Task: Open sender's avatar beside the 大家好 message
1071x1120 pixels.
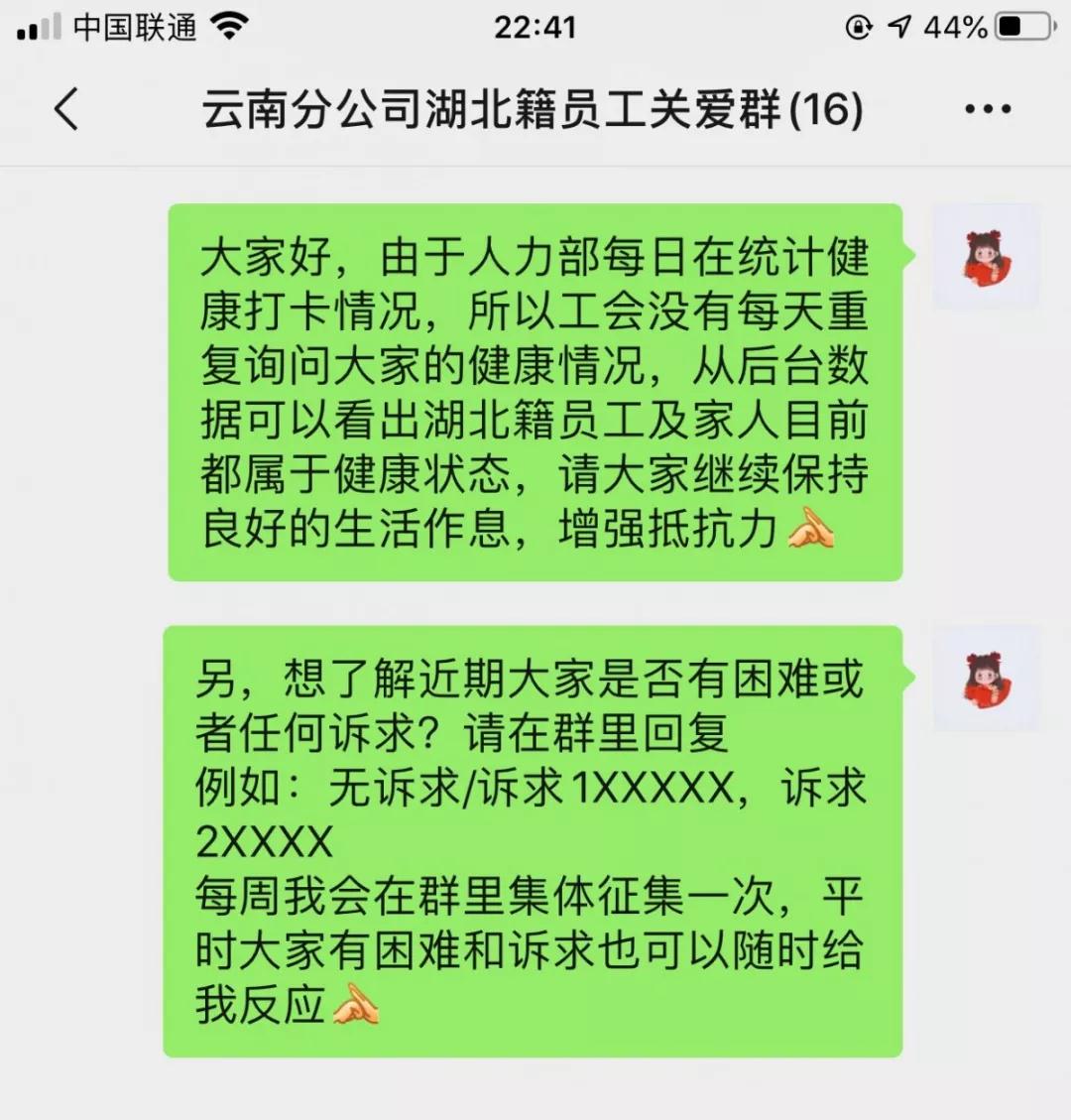Action: pos(987,257)
